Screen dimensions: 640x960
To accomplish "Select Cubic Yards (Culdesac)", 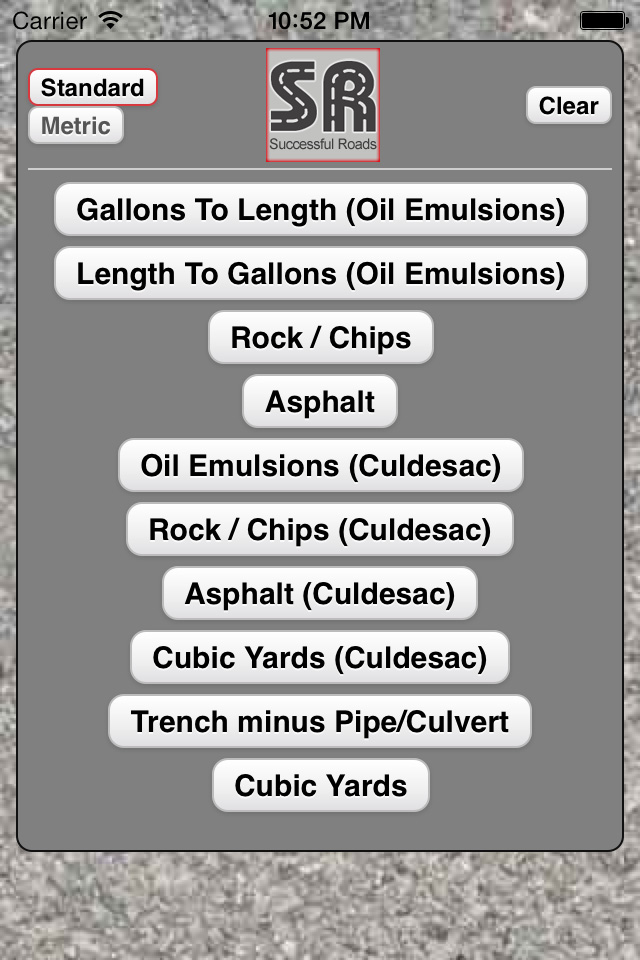I will point(320,658).
